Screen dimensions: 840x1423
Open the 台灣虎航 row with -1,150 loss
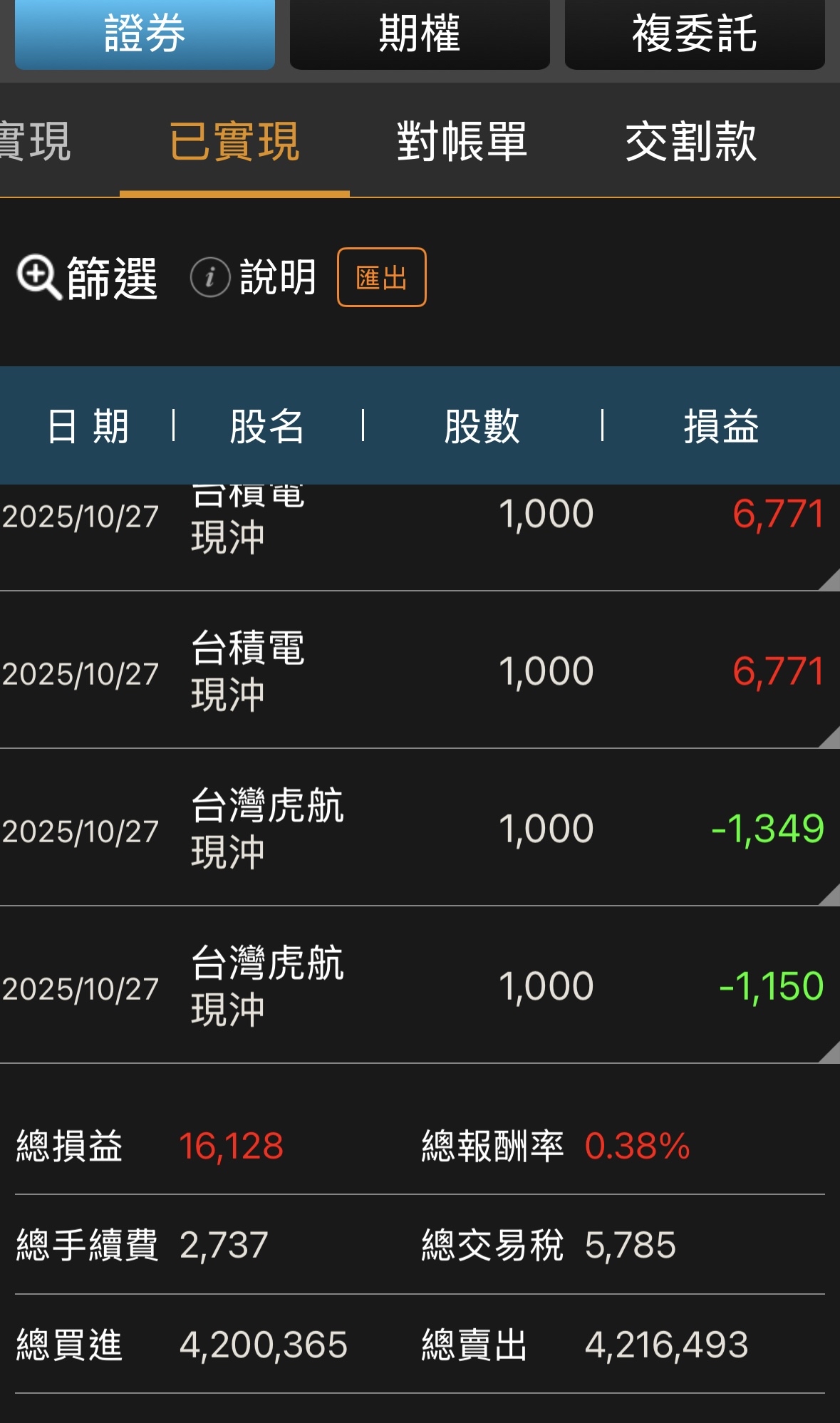pyautogui.click(x=420, y=985)
